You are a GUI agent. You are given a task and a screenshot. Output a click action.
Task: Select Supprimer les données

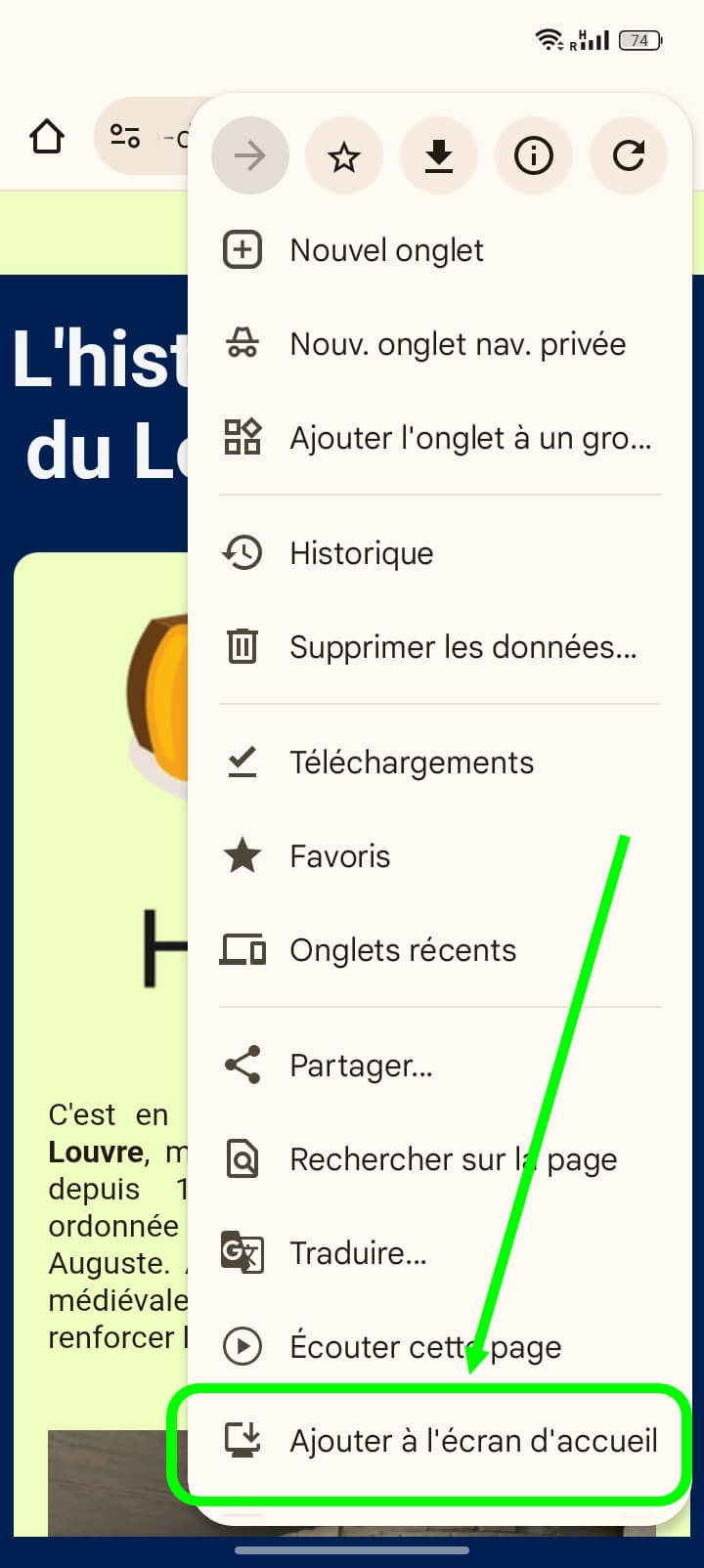coord(462,647)
